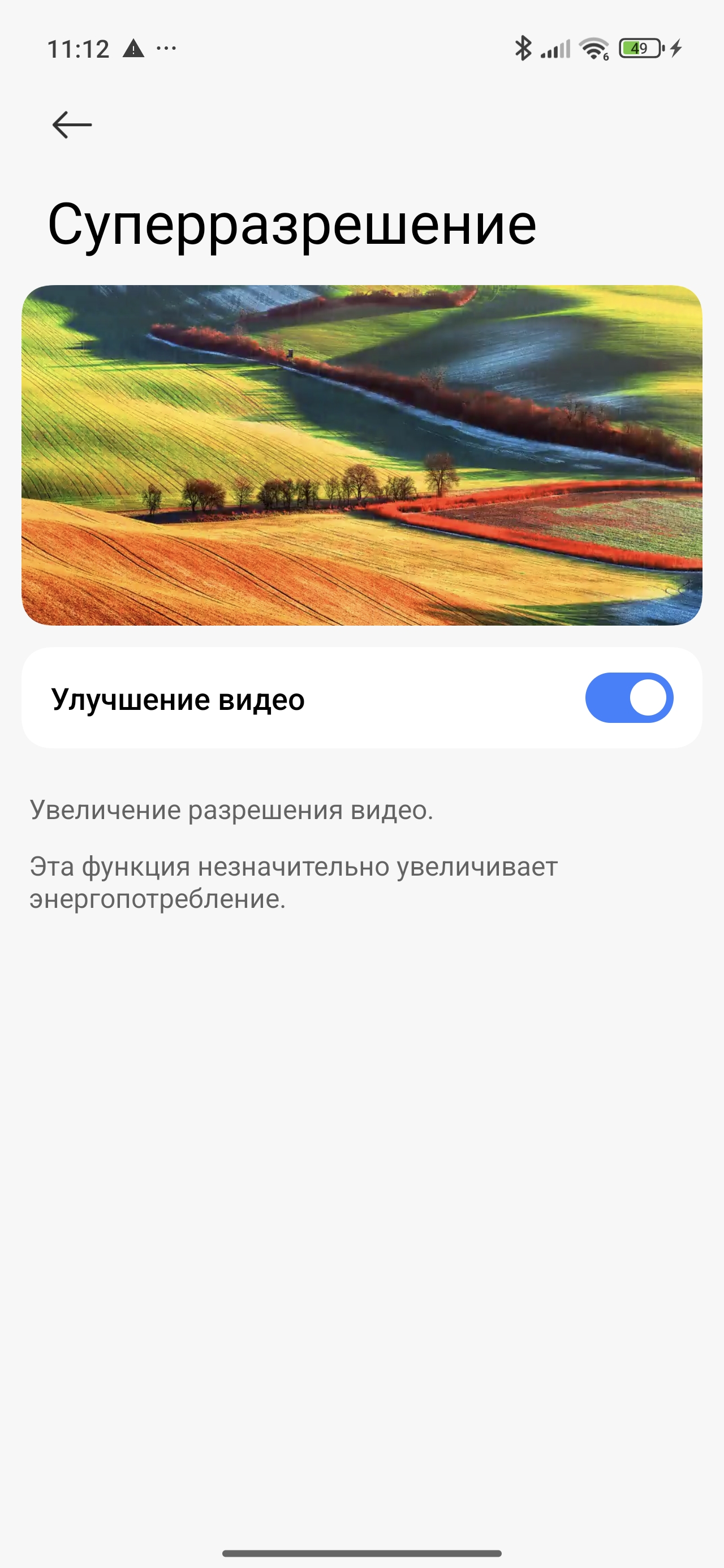
Task: Turn off the Улучшение видео switch
Action: pyautogui.click(x=628, y=697)
